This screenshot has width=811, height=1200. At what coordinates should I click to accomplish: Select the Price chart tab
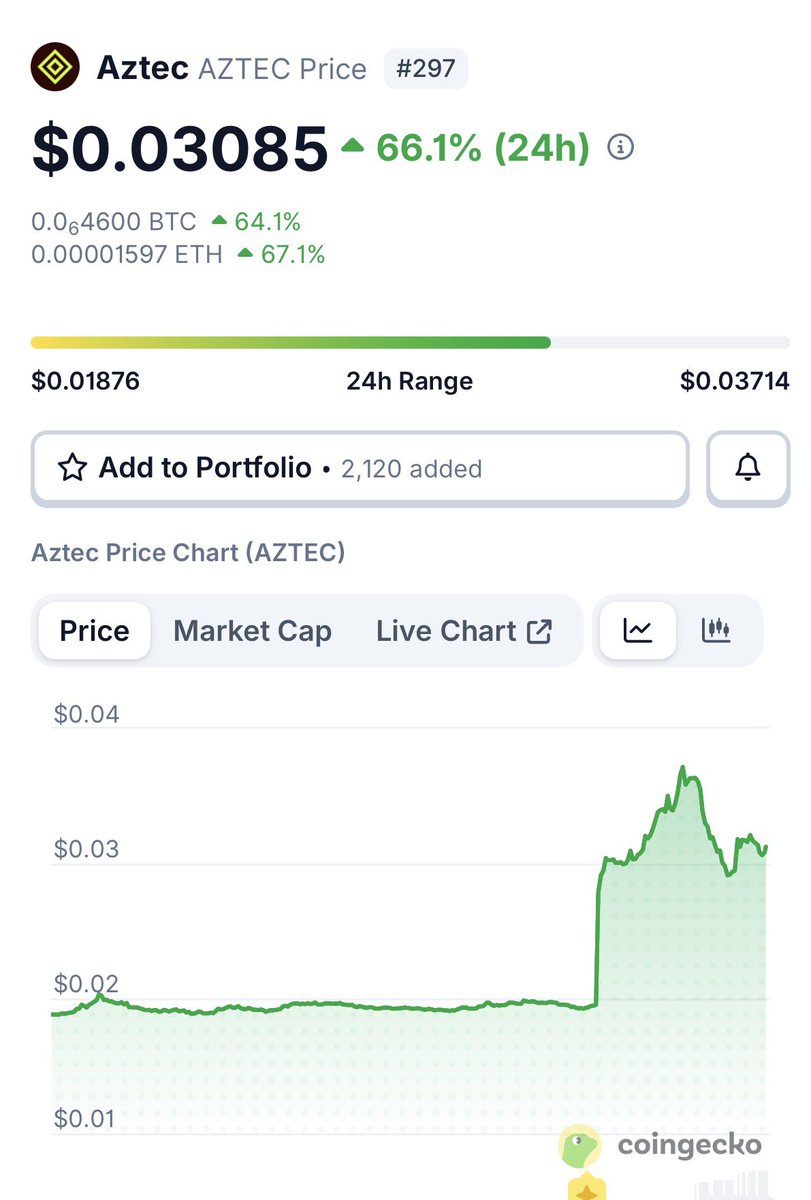point(95,631)
